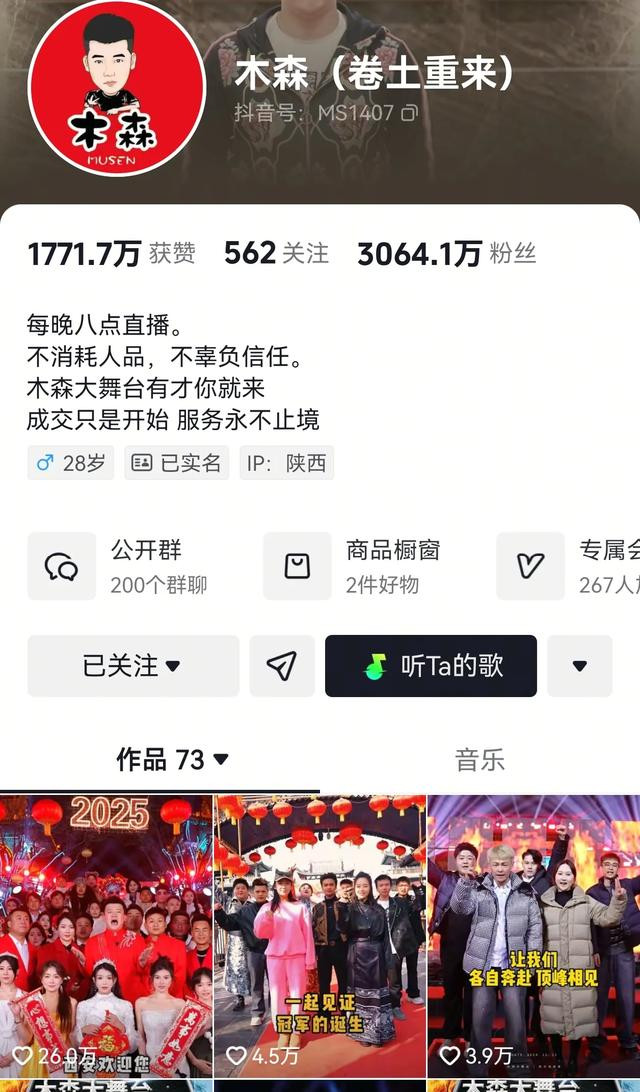Viewport: 640px width, 1092px height.
Task: Open the 2025 video with 26.0万 likes
Action: 106,937
